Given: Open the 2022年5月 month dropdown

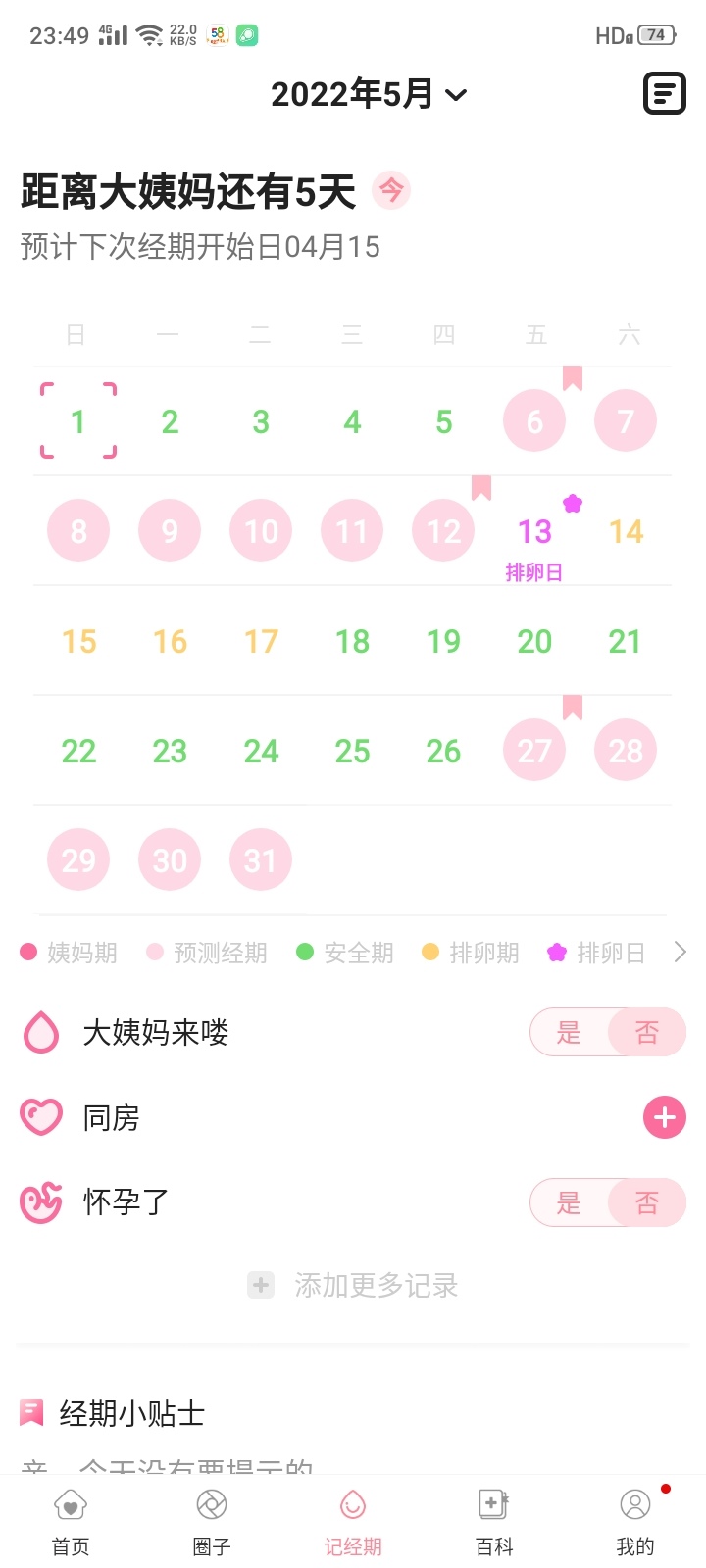Looking at the screenshot, I should click(x=368, y=94).
